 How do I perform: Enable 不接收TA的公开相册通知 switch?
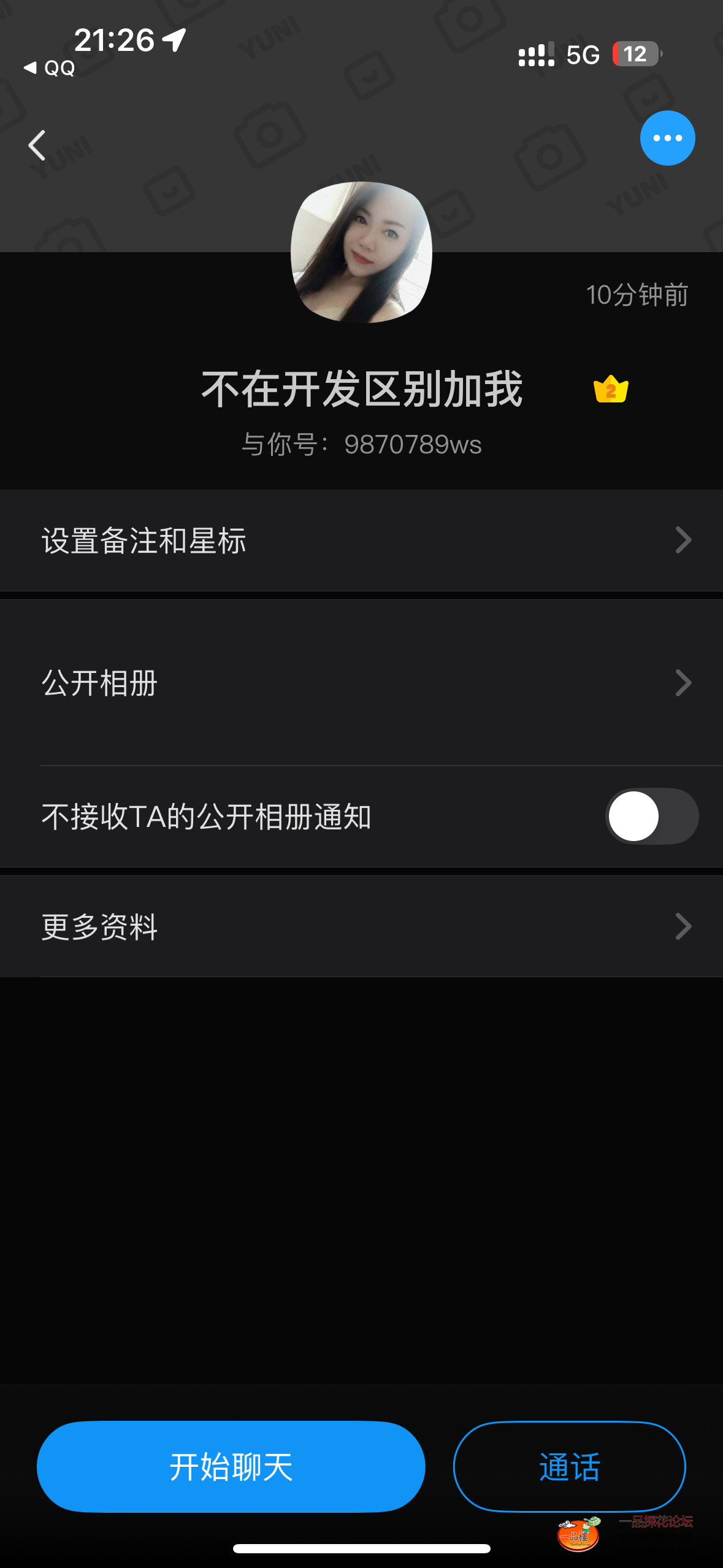(651, 816)
